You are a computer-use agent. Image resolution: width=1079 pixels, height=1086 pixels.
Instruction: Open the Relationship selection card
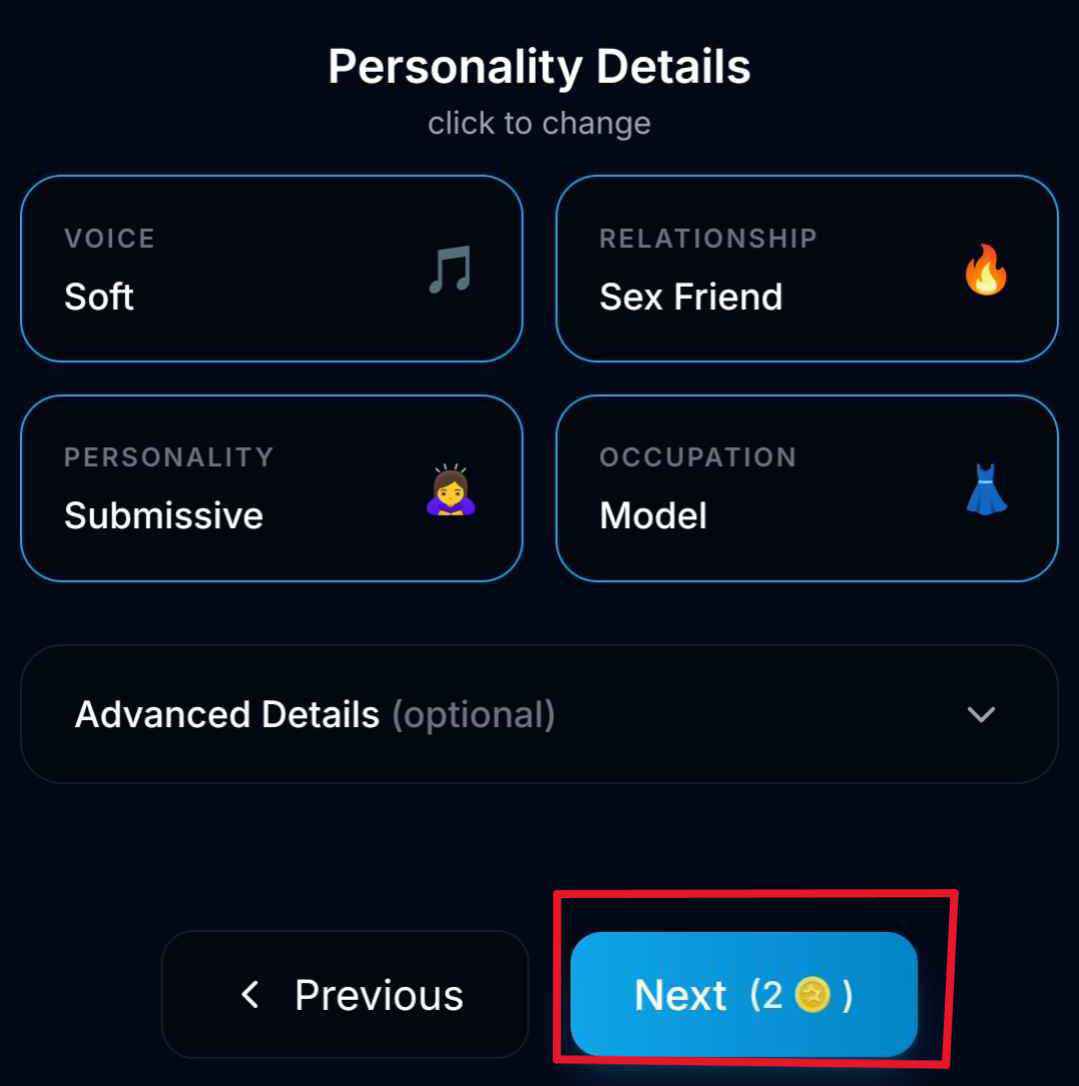pyautogui.click(x=806, y=268)
